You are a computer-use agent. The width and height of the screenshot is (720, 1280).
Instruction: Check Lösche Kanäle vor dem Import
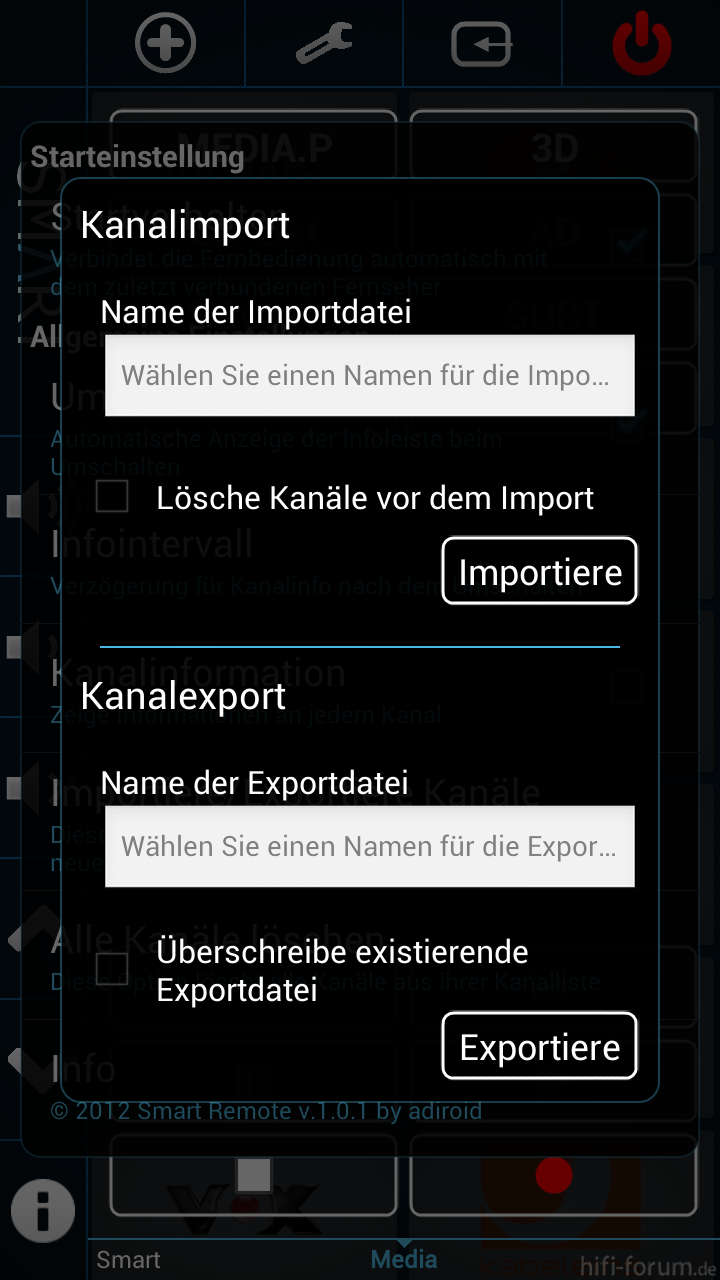(x=112, y=497)
